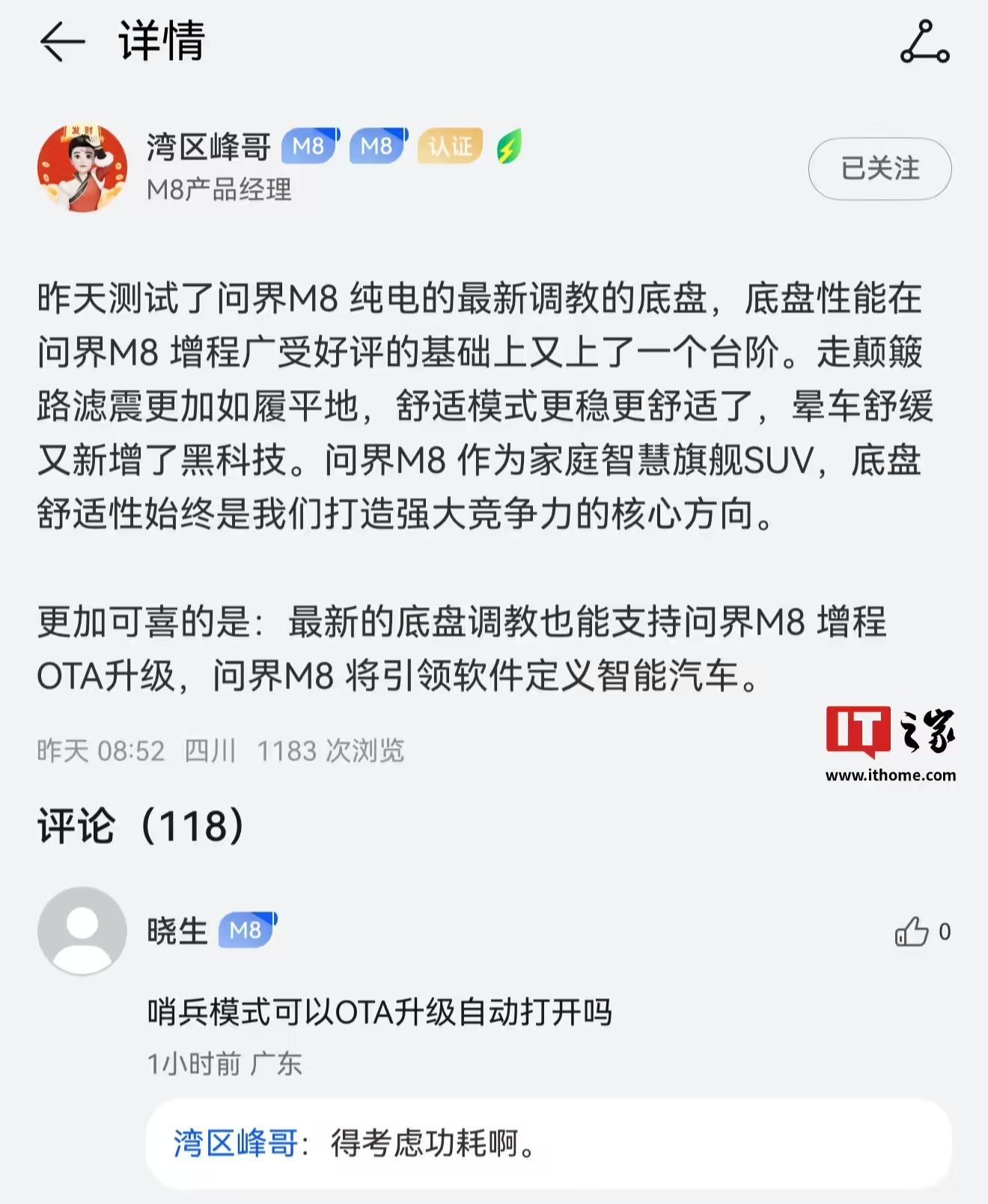Tap the 已关注 follow button

879,168
